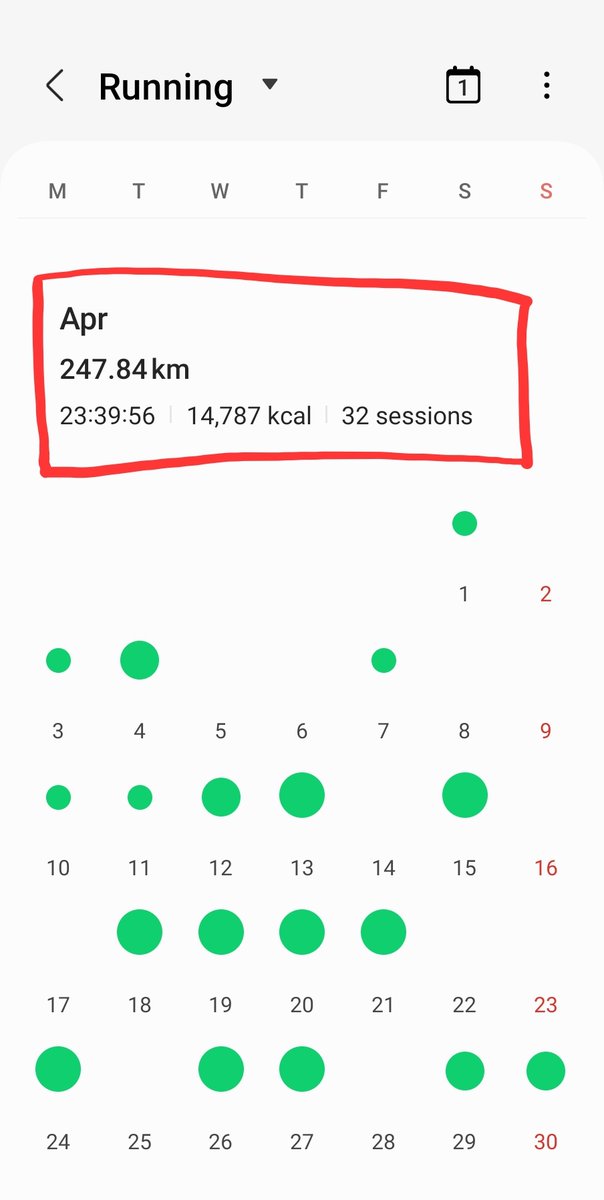View the April 10 running session
The image size is (604, 1200).
tap(58, 797)
